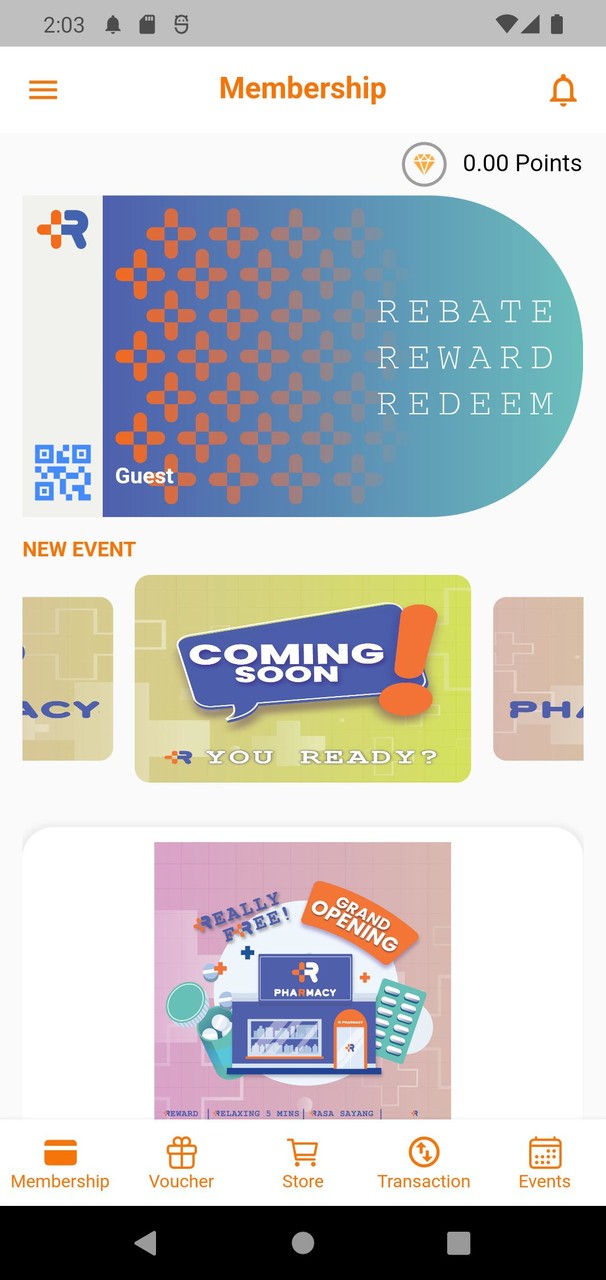Image resolution: width=606 pixels, height=1280 pixels.
Task: Select the Transaction tab
Action: (x=423, y=1164)
